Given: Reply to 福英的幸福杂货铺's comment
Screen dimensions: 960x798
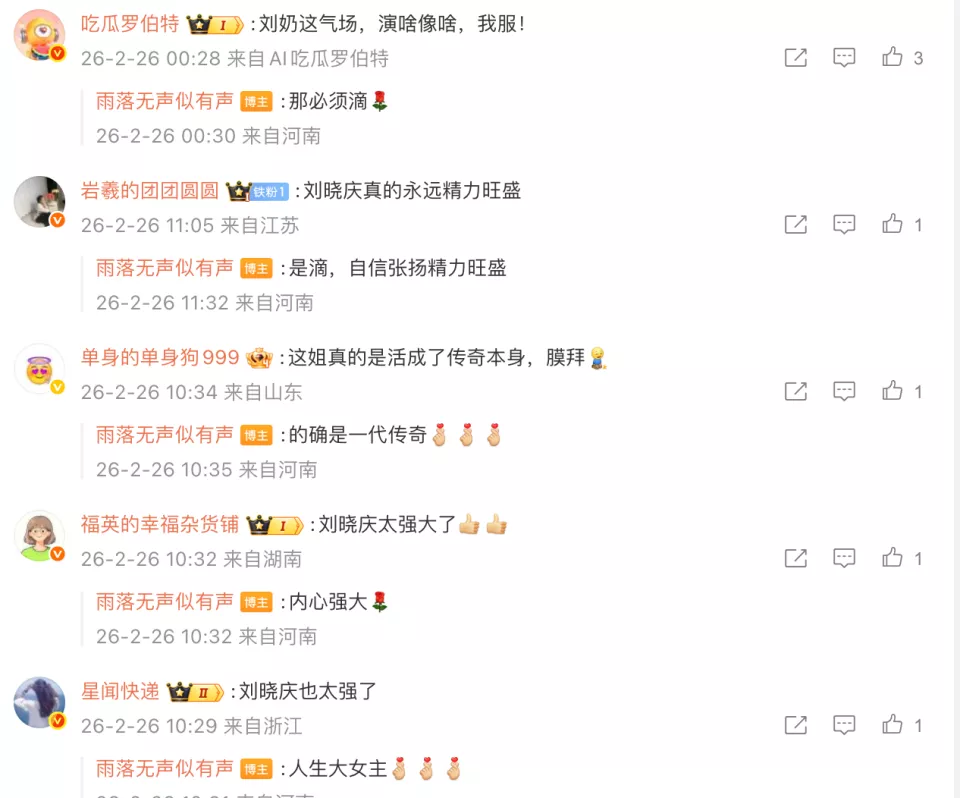Looking at the screenshot, I should point(844,558).
